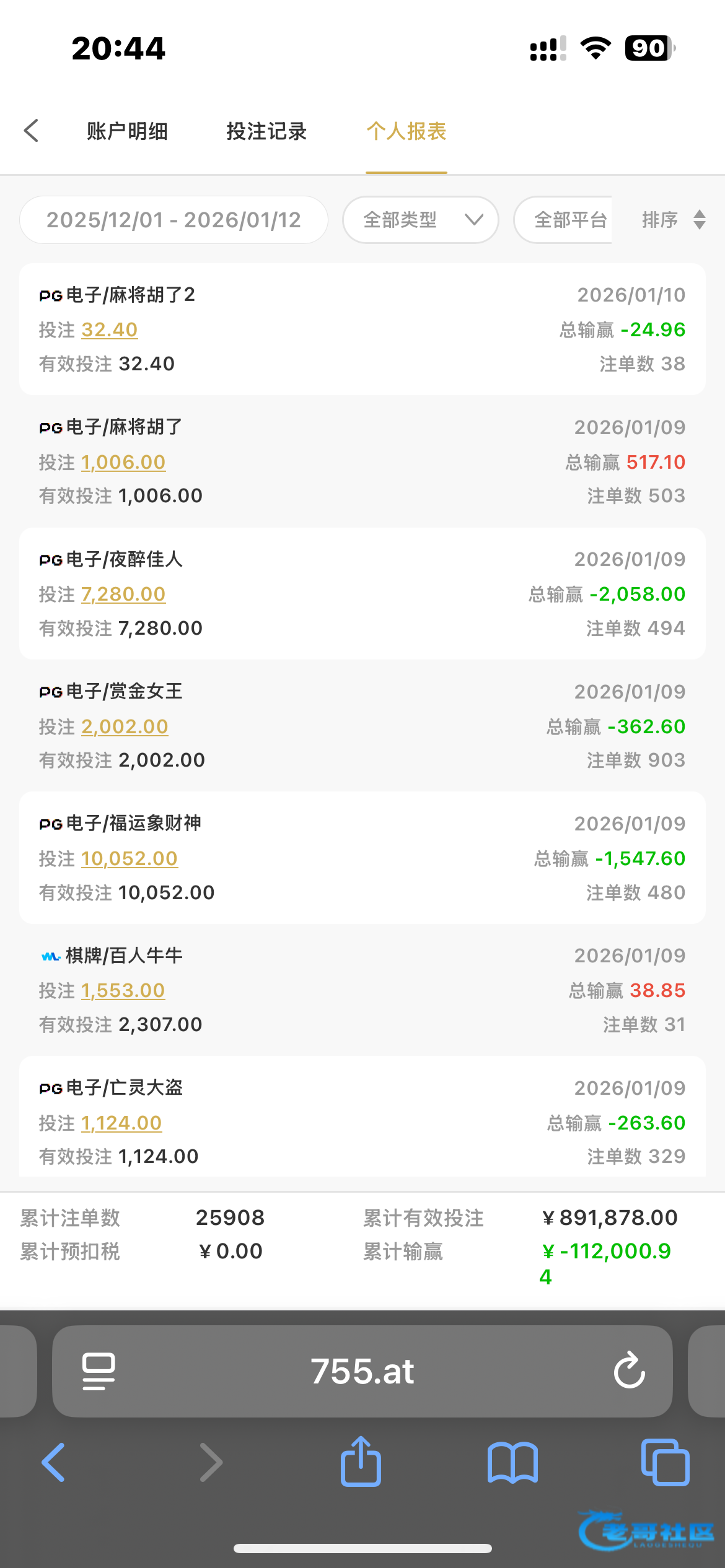Switch to the 投注记录 tab
The image size is (725, 1568).
[266, 131]
